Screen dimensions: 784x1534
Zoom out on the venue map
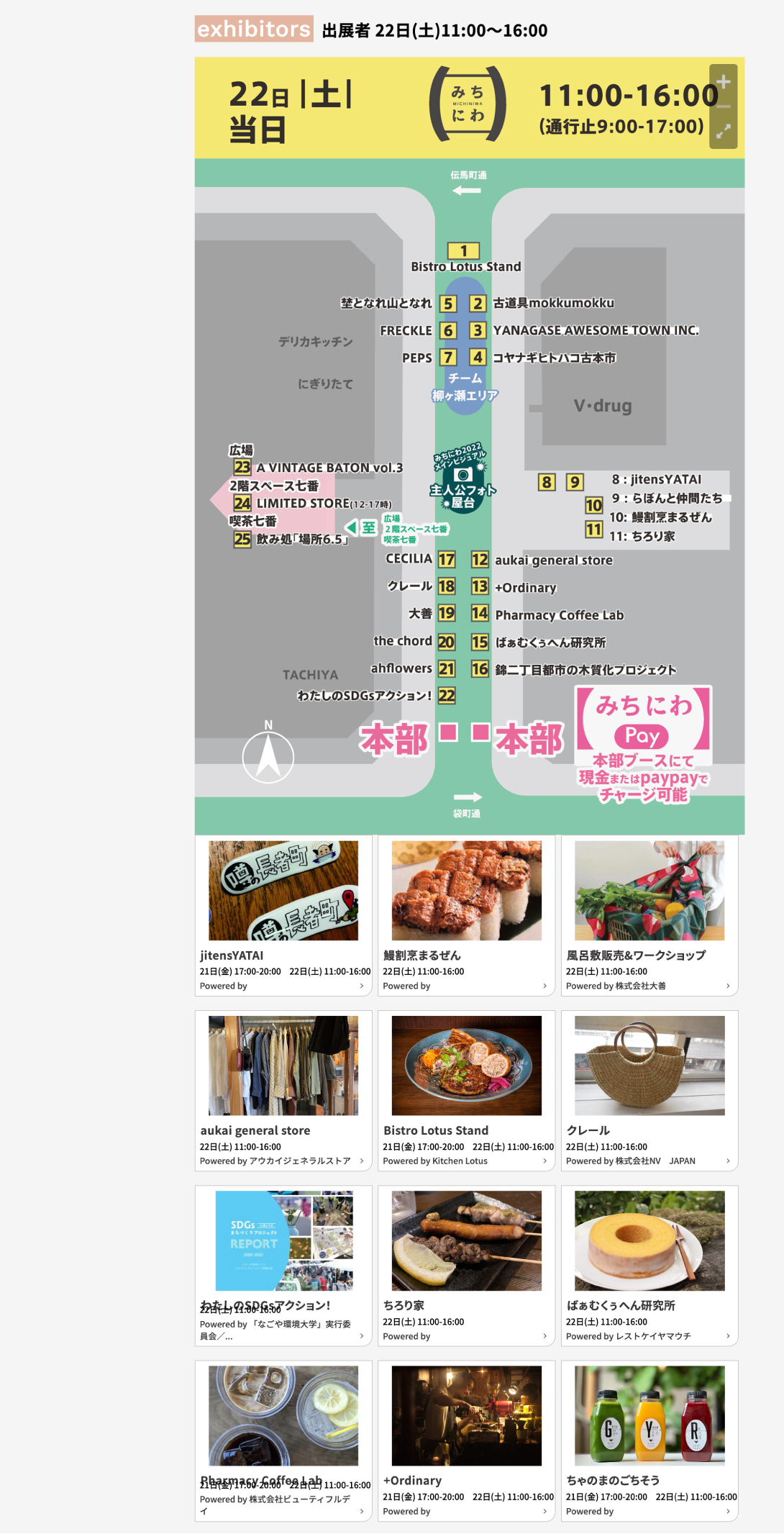(x=724, y=106)
